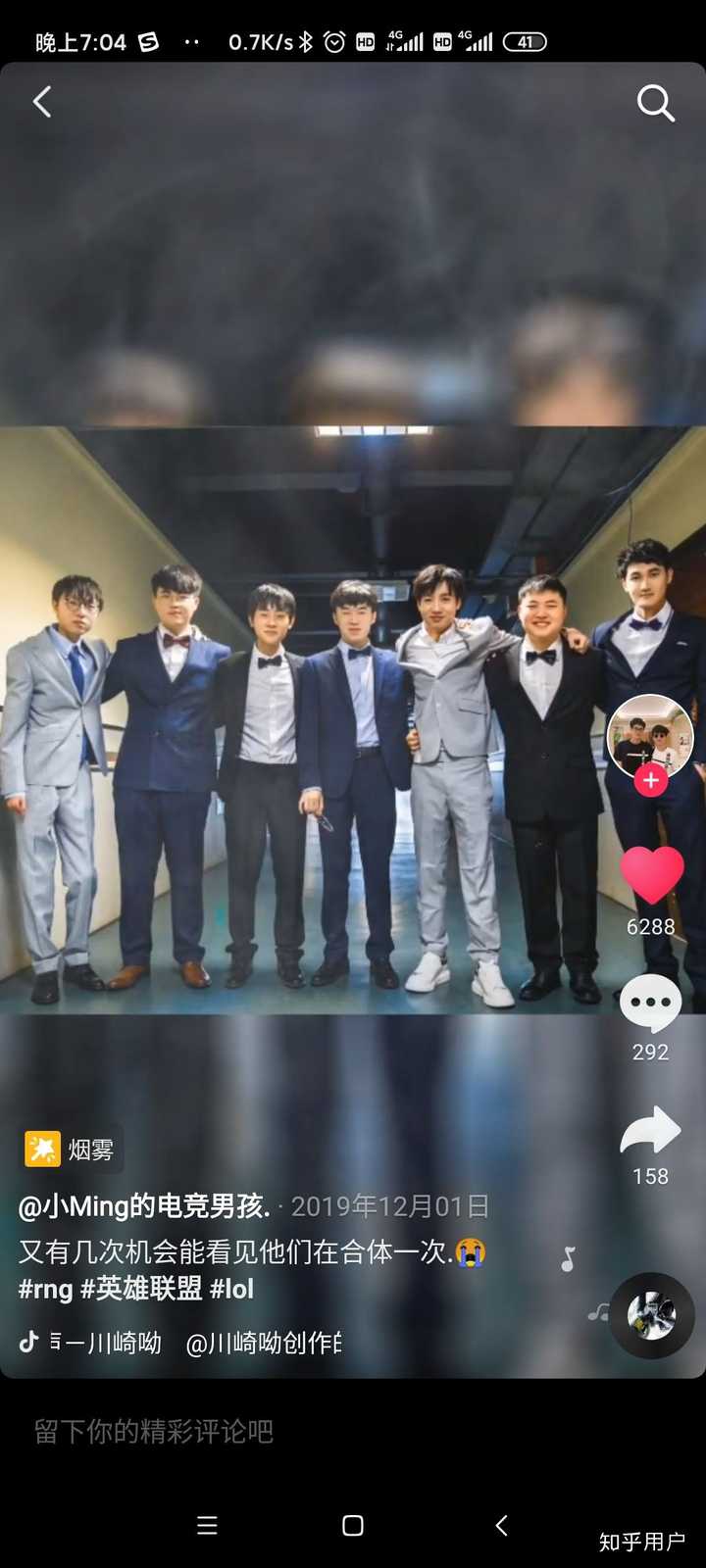Share this video with the arrow icon
Viewport: 706px width, 1568px height.
tap(650, 1131)
